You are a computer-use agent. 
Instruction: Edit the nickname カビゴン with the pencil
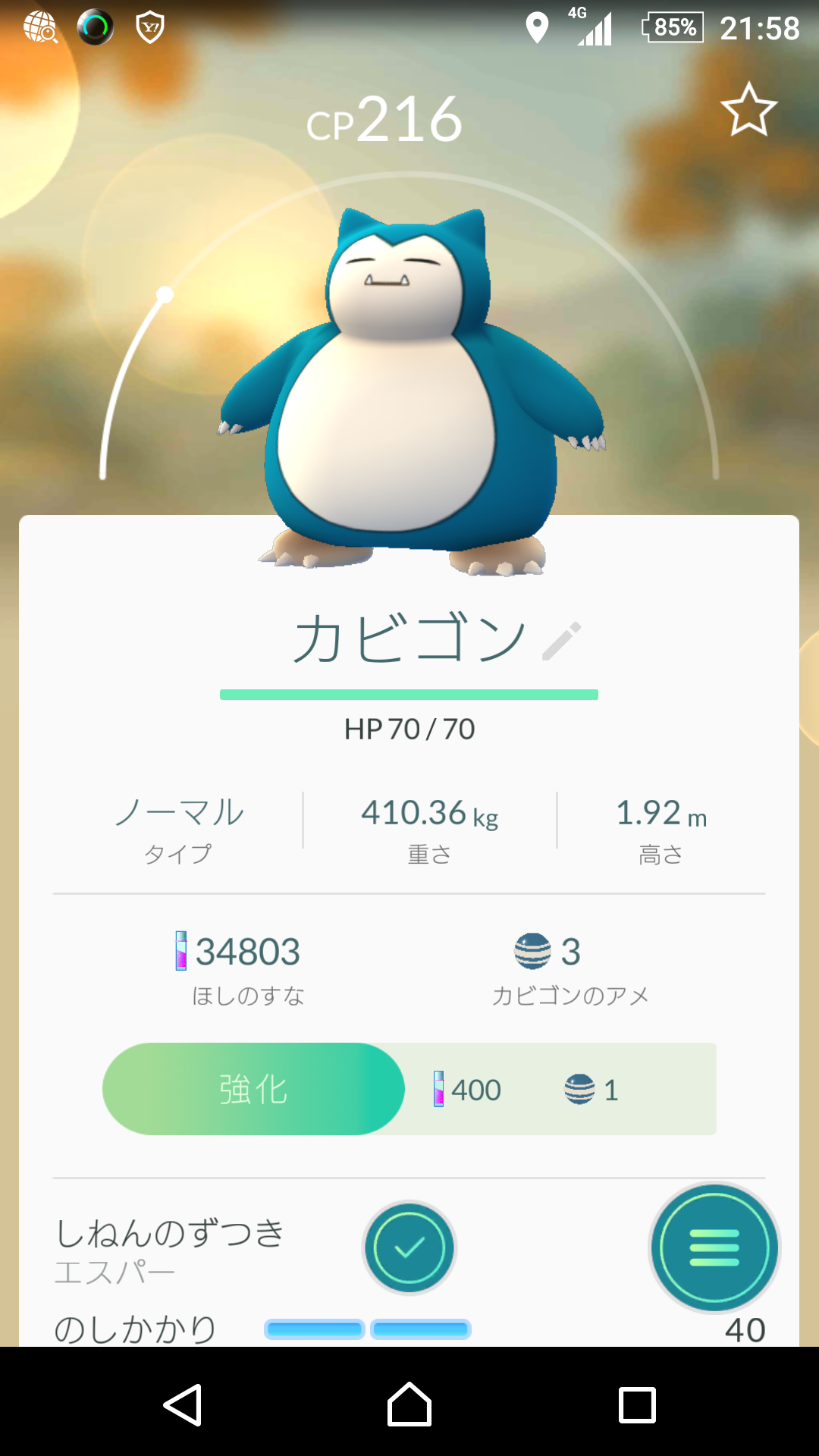tap(562, 642)
